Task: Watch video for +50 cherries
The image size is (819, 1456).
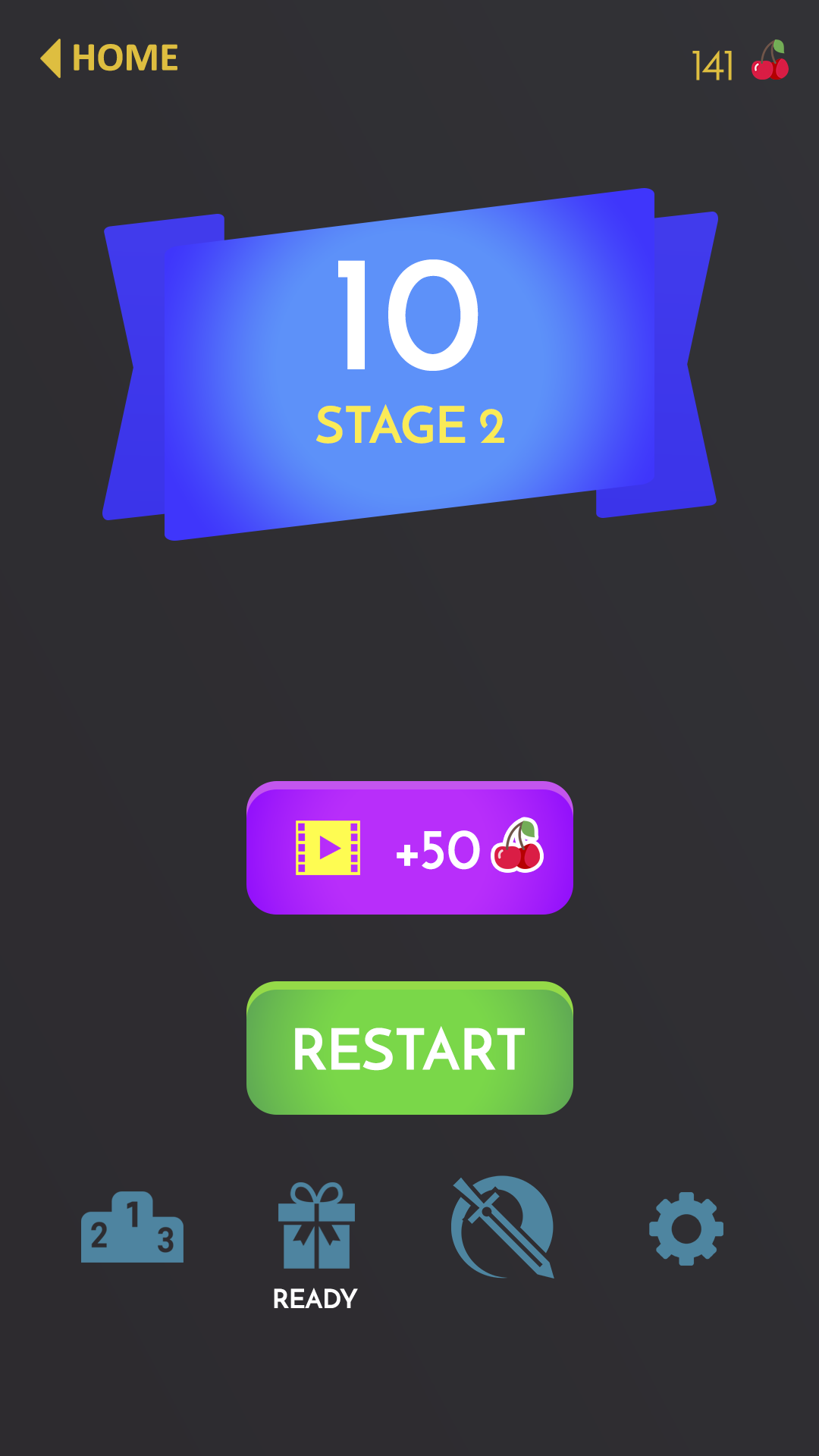Action: [409, 848]
